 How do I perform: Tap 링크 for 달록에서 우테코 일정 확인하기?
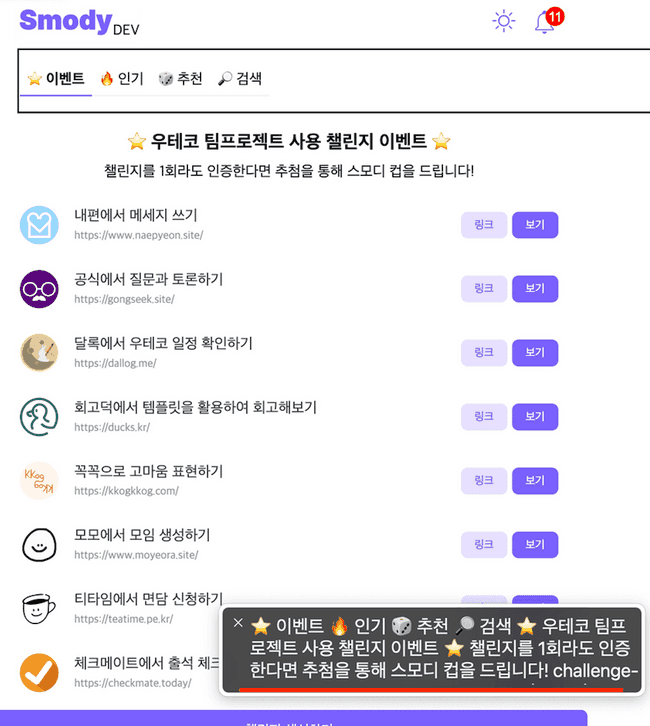(484, 353)
